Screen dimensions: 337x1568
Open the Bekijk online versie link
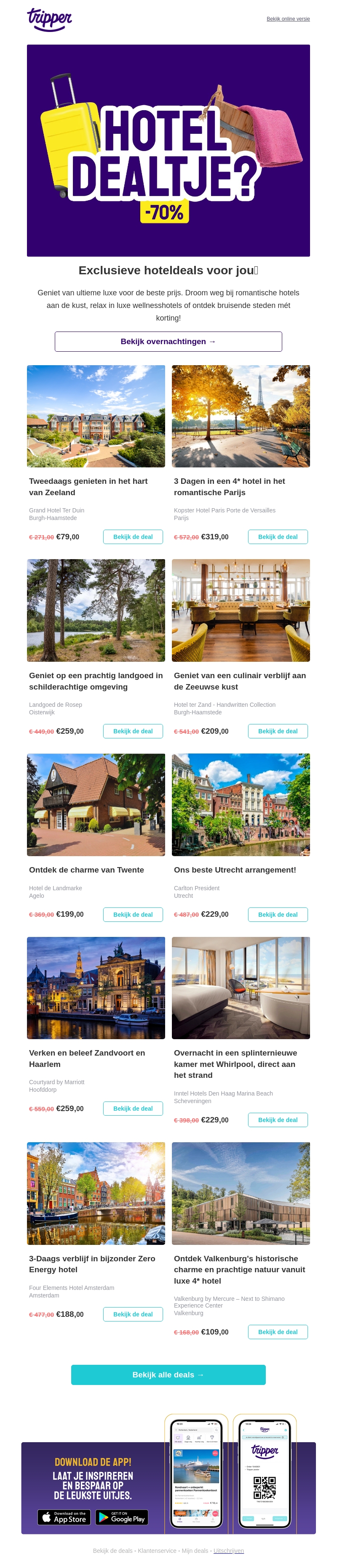(288, 19)
